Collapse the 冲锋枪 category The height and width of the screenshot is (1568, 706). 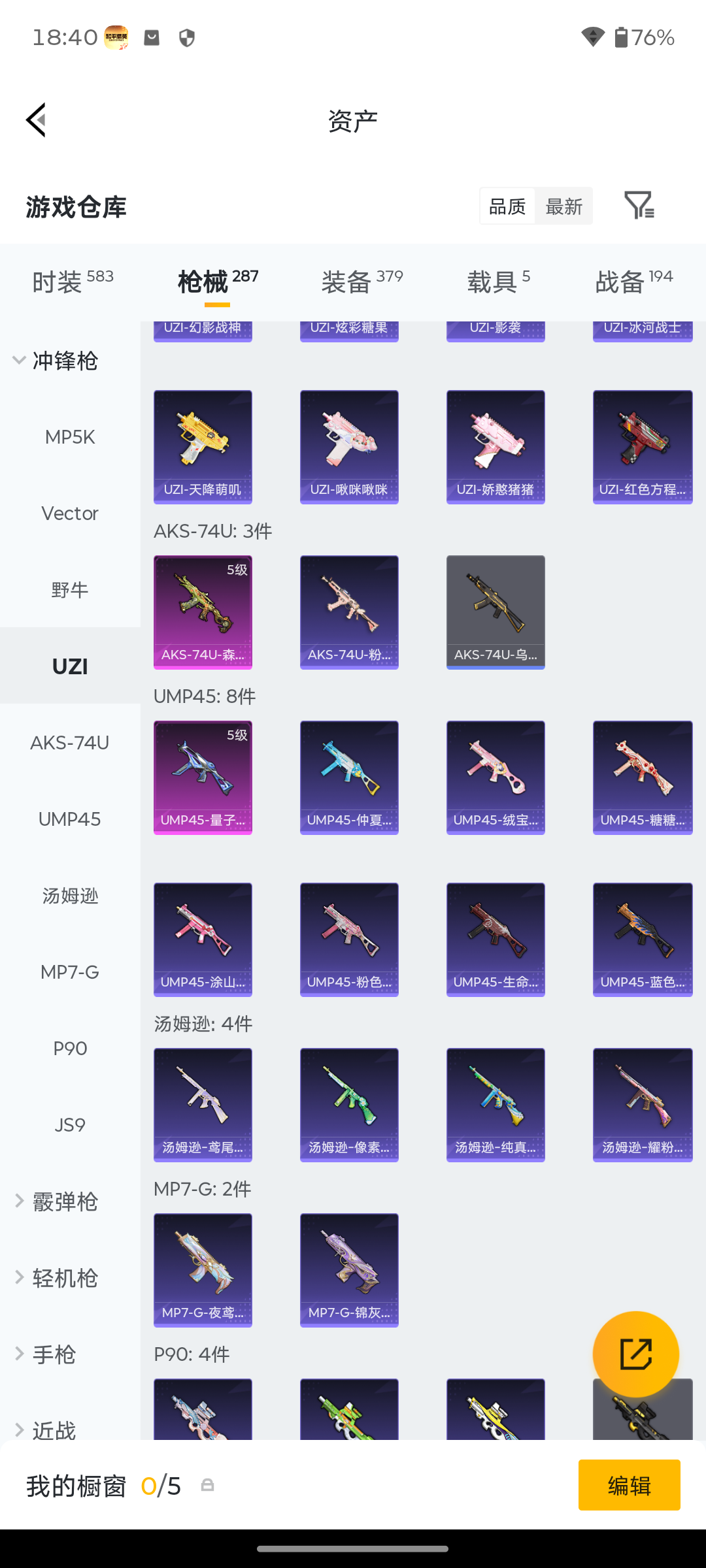pos(56,361)
